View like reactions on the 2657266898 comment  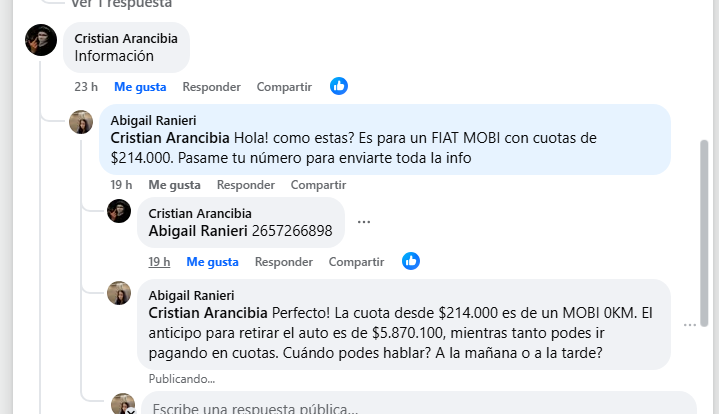(411, 261)
